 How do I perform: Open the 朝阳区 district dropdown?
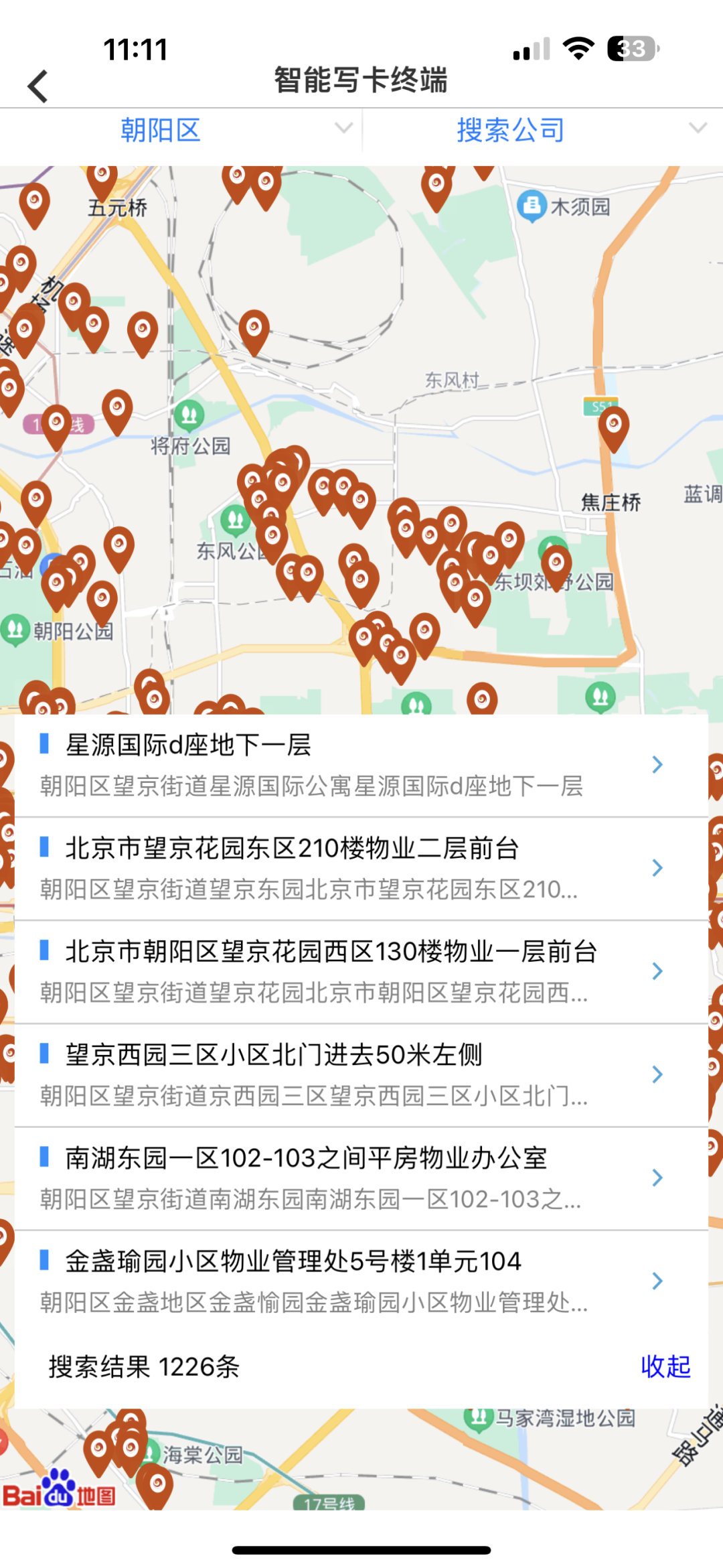[181, 130]
